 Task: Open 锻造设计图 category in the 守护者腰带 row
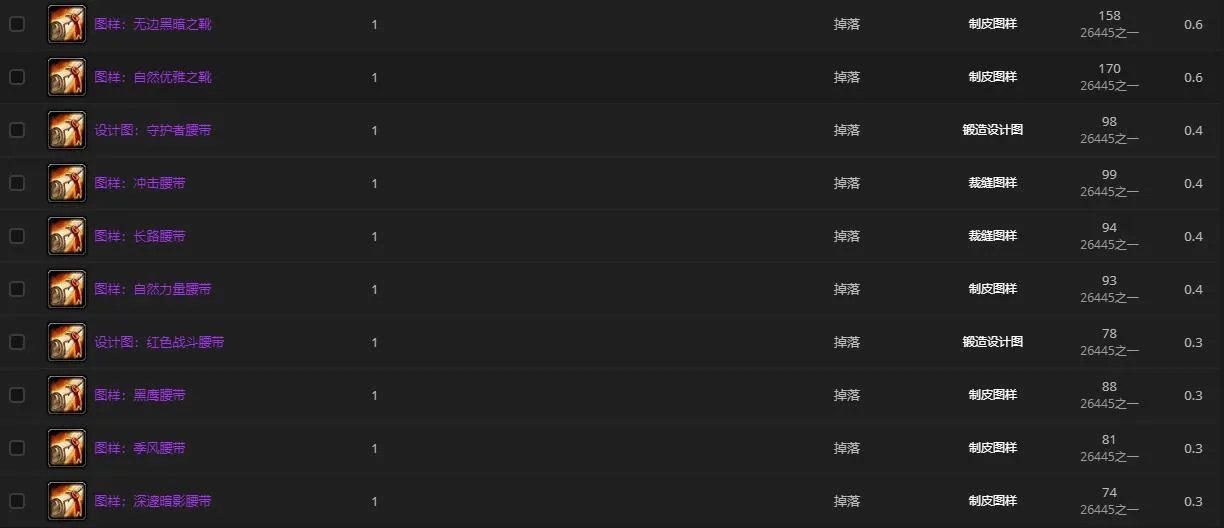(992, 130)
